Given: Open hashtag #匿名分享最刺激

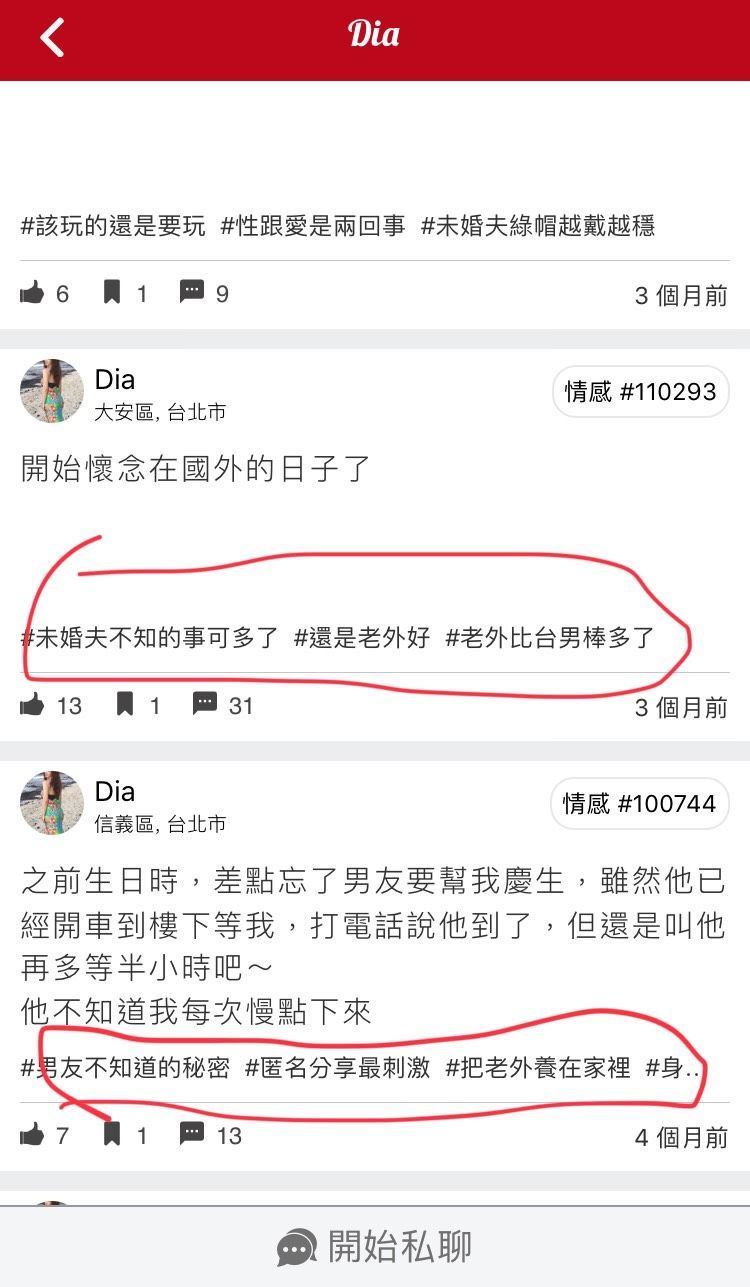Looking at the screenshot, I should click(337, 1068).
